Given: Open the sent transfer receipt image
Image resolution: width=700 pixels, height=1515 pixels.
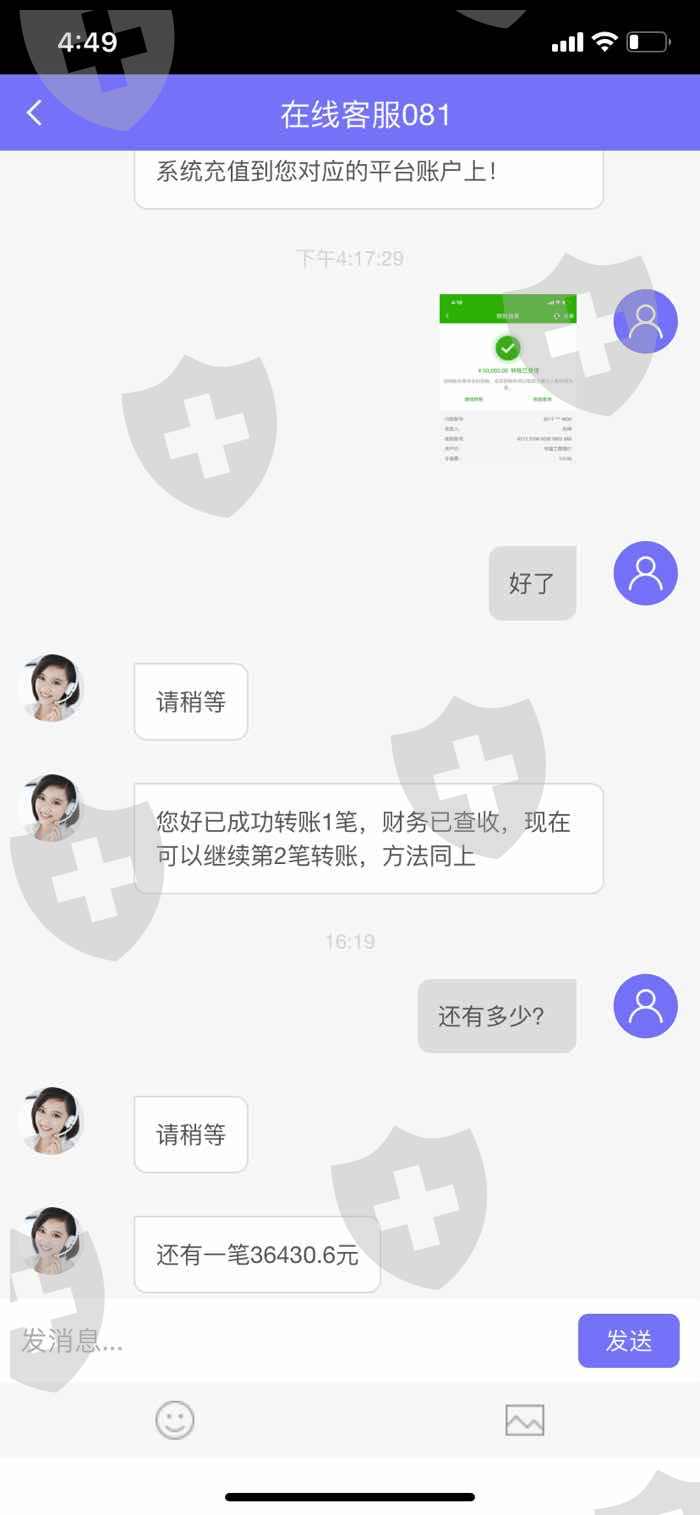Looking at the screenshot, I should point(508,379).
